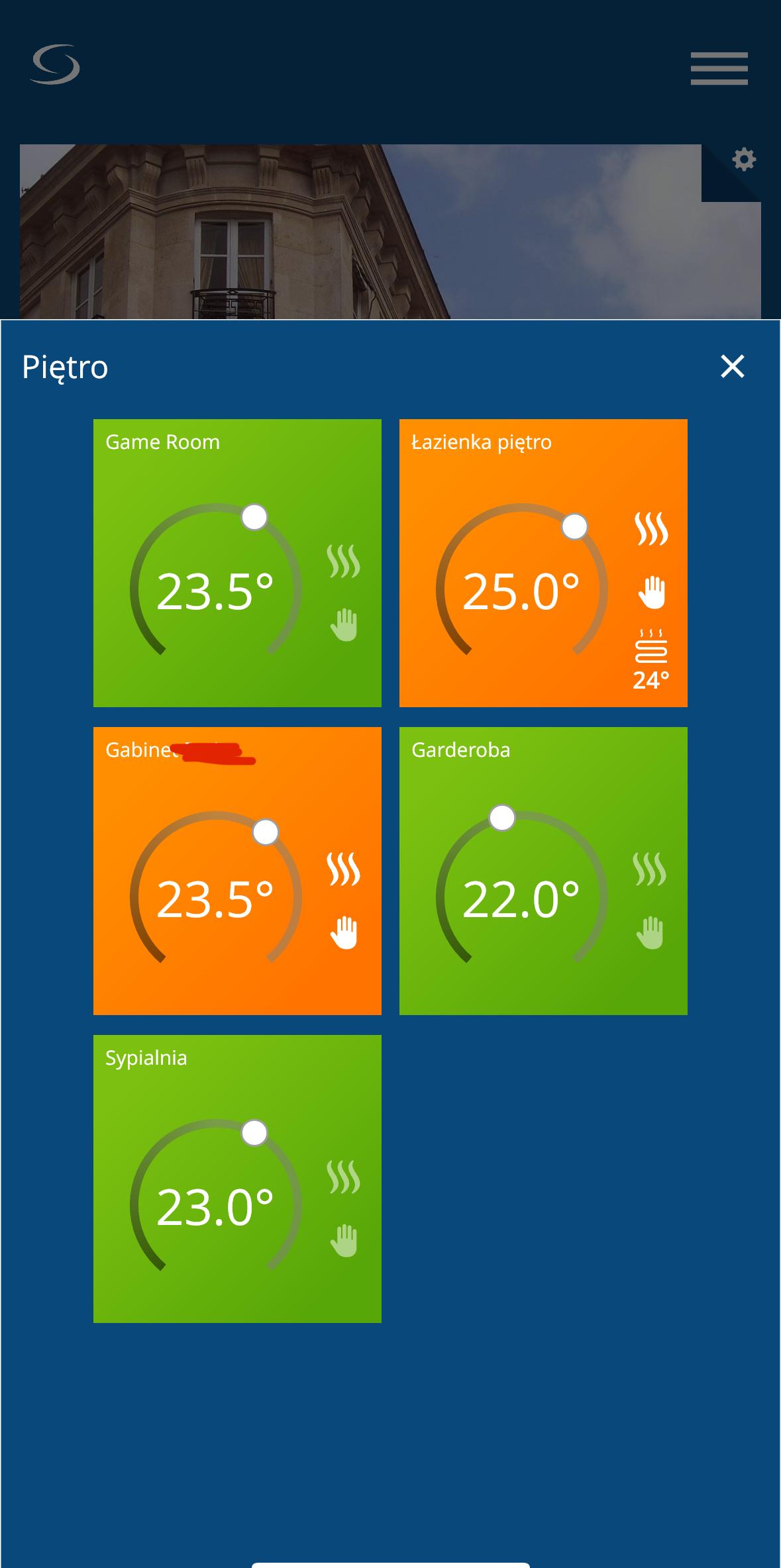The width and height of the screenshot is (781, 1568).
Task: Tap the heating waves icon in Game Room
Action: point(344,561)
